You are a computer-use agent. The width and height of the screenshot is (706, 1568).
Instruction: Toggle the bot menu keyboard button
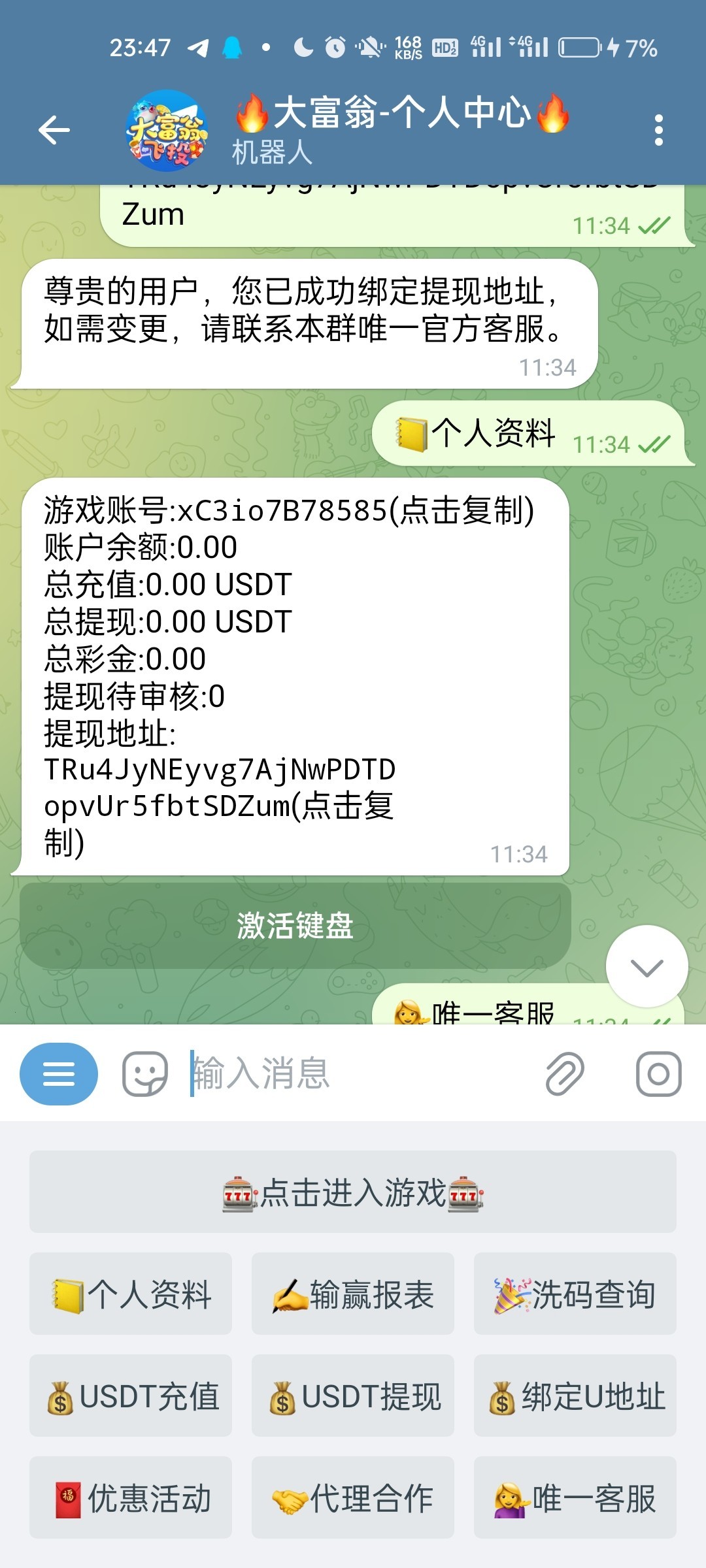(59, 1073)
